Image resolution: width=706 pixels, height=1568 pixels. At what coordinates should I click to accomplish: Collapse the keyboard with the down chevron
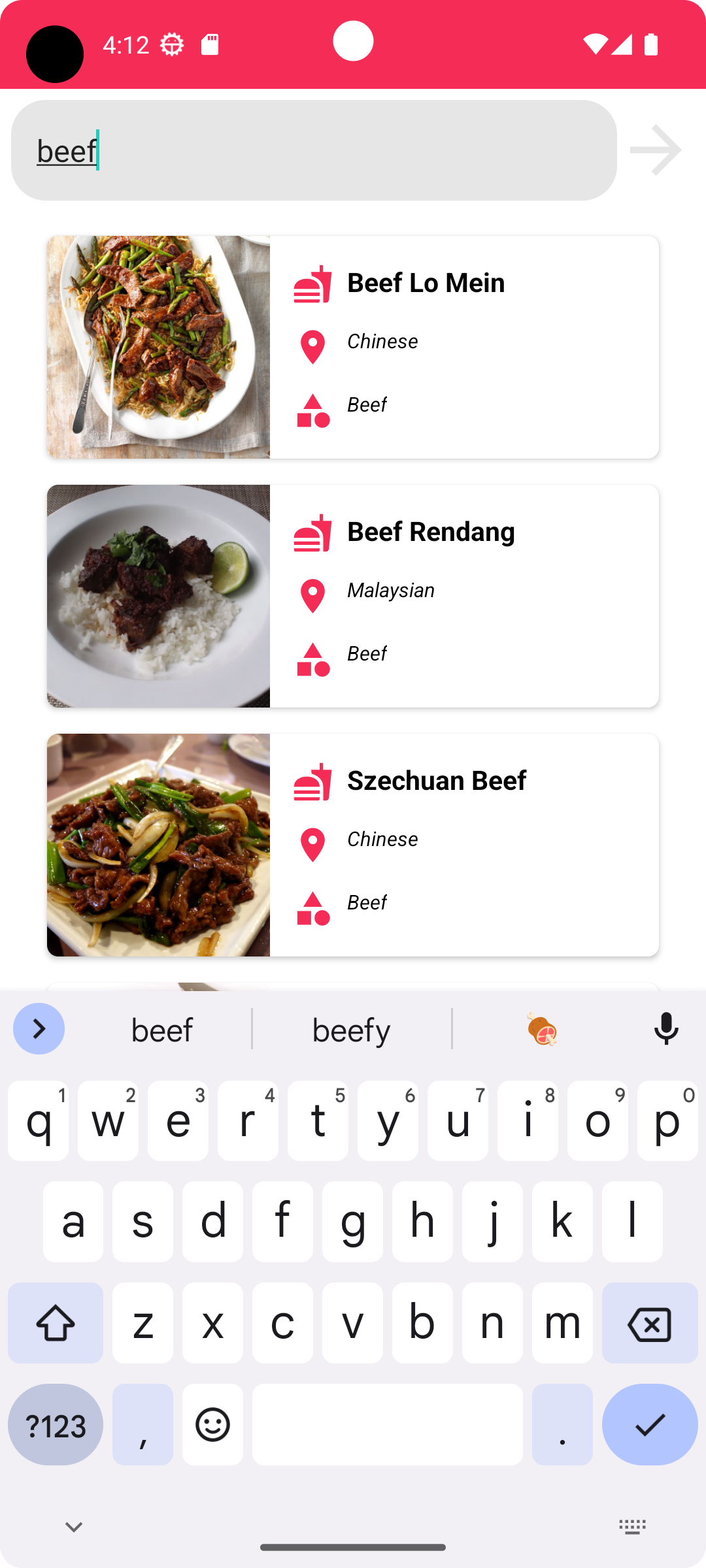point(73,1526)
